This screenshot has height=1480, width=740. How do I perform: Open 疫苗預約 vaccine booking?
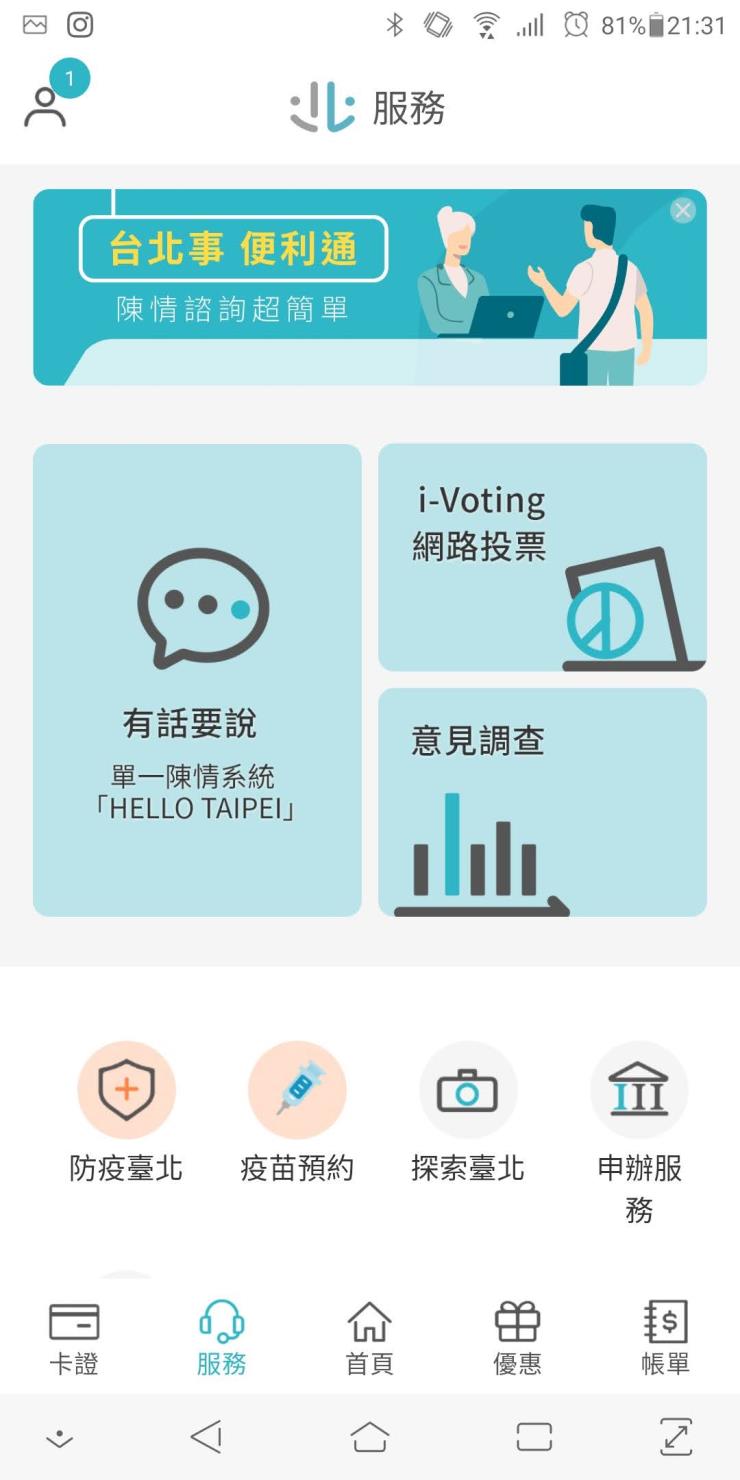click(x=297, y=1112)
